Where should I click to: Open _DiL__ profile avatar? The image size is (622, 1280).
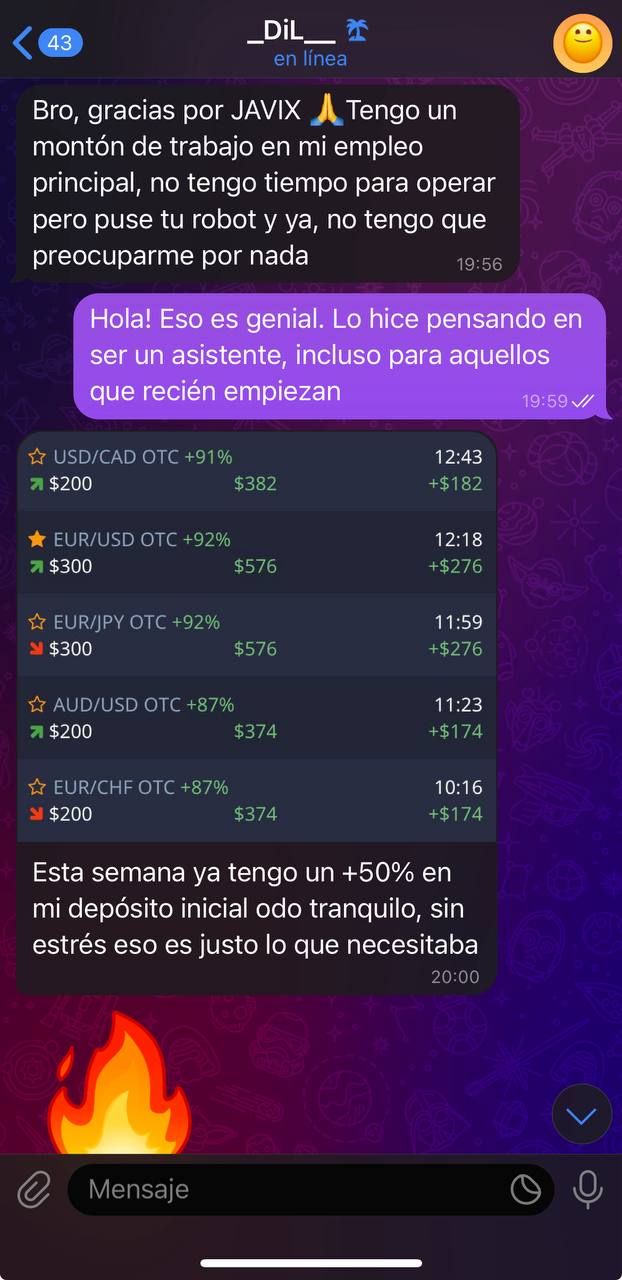582,44
